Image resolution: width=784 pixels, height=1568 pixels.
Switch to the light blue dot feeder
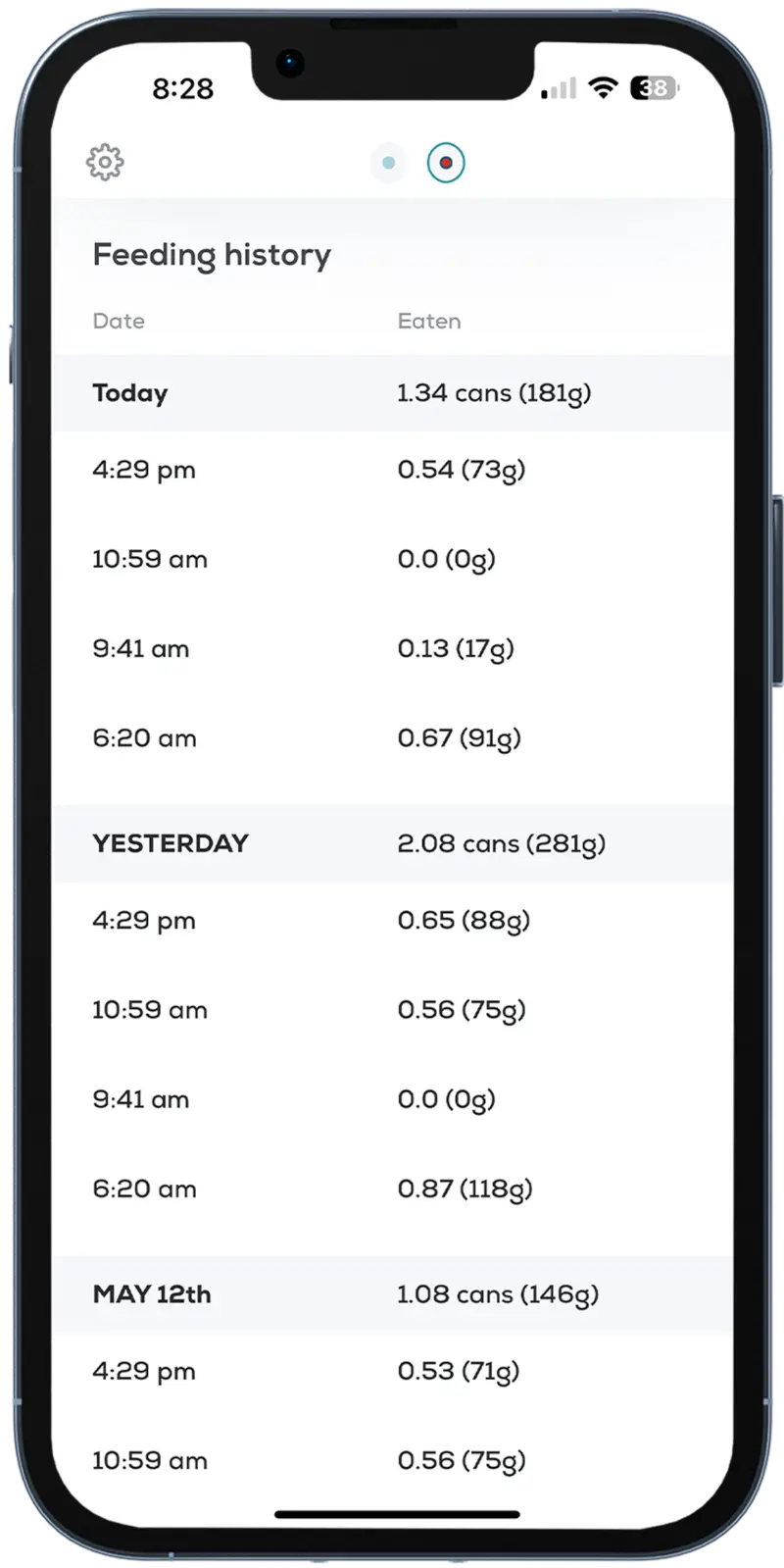(389, 163)
